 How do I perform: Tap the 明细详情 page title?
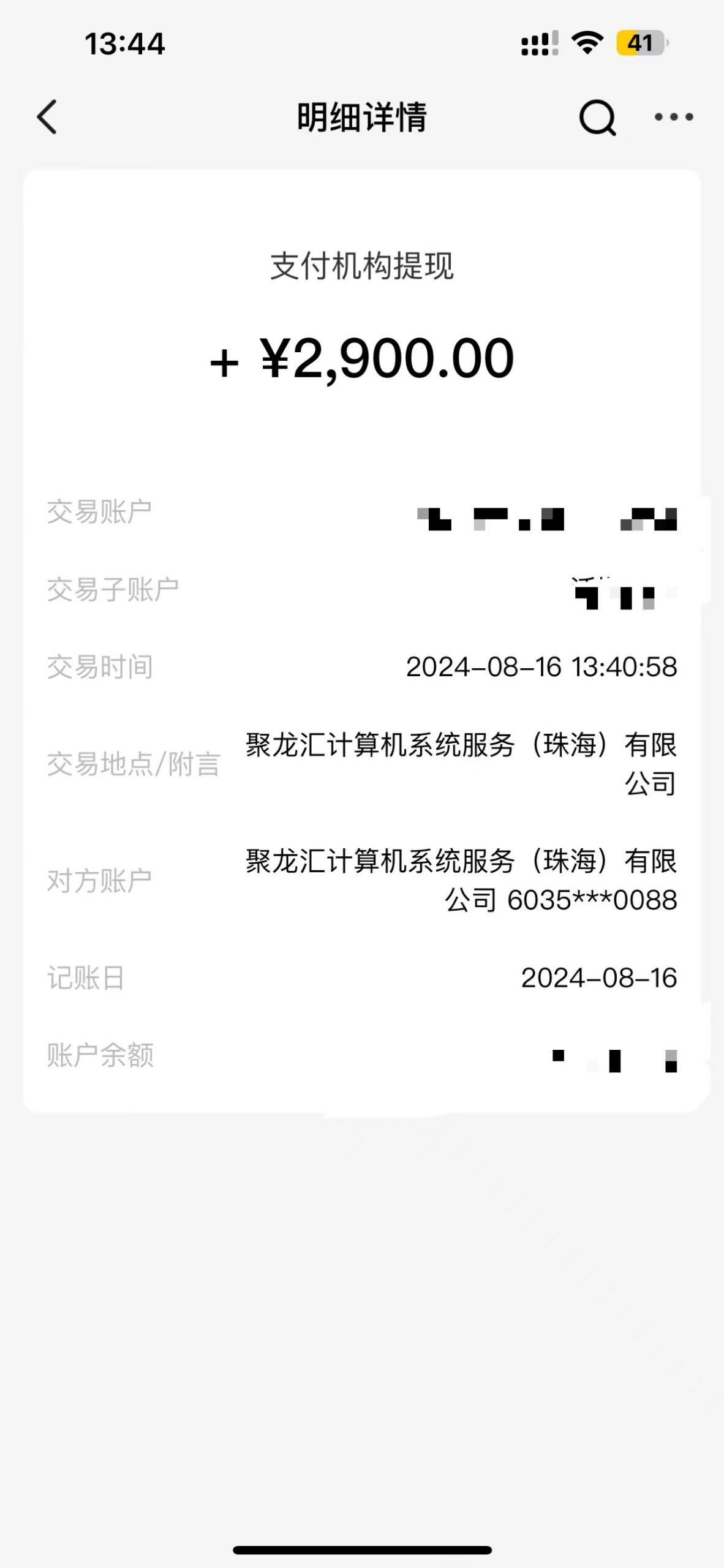(362, 116)
